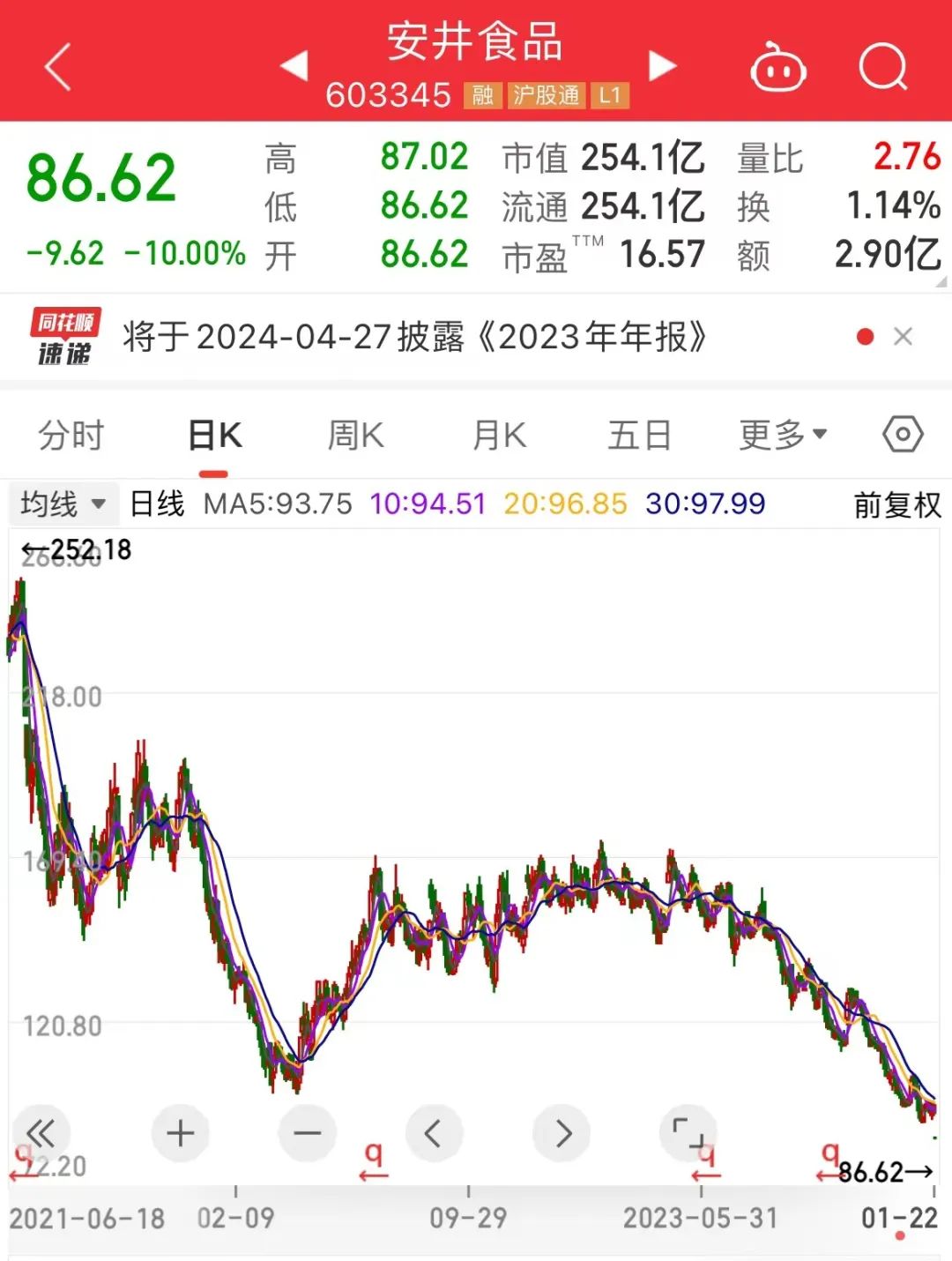
Task: Switch to the previous stock
Action: point(294,66)
